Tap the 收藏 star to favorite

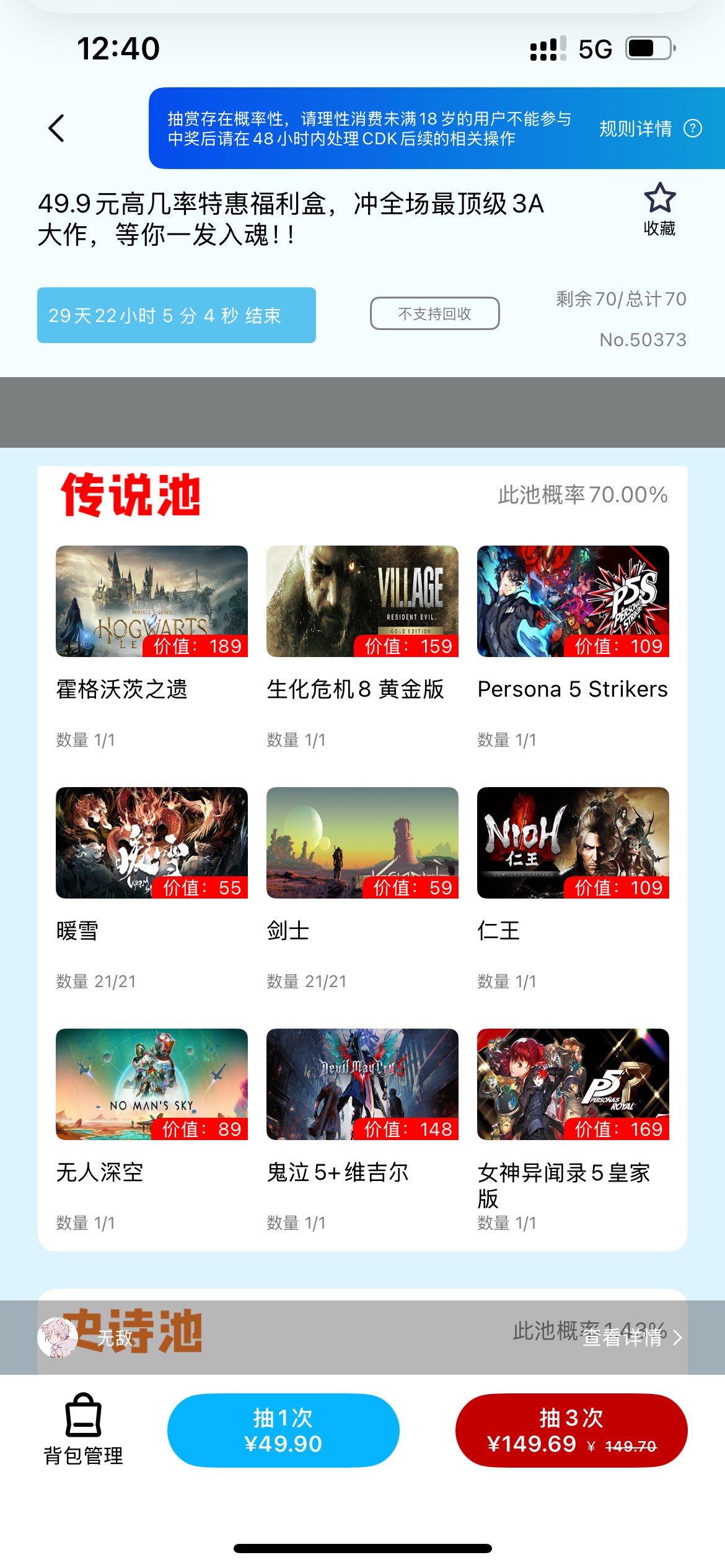pos(659,209)
